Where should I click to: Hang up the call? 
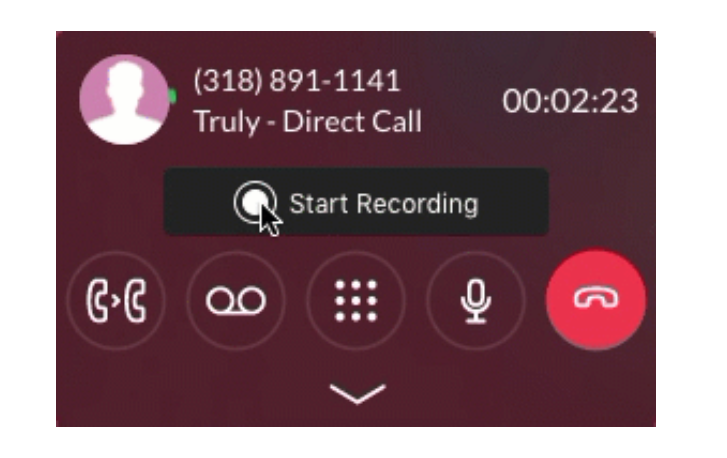point(596,301)
